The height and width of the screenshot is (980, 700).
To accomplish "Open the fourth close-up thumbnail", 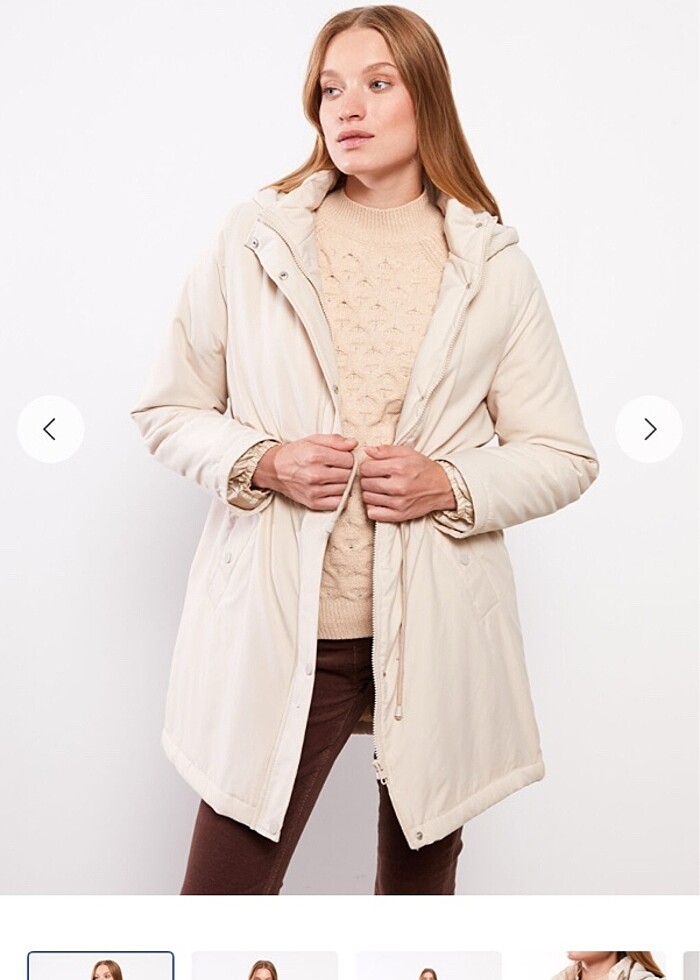I will coord(592,966).
